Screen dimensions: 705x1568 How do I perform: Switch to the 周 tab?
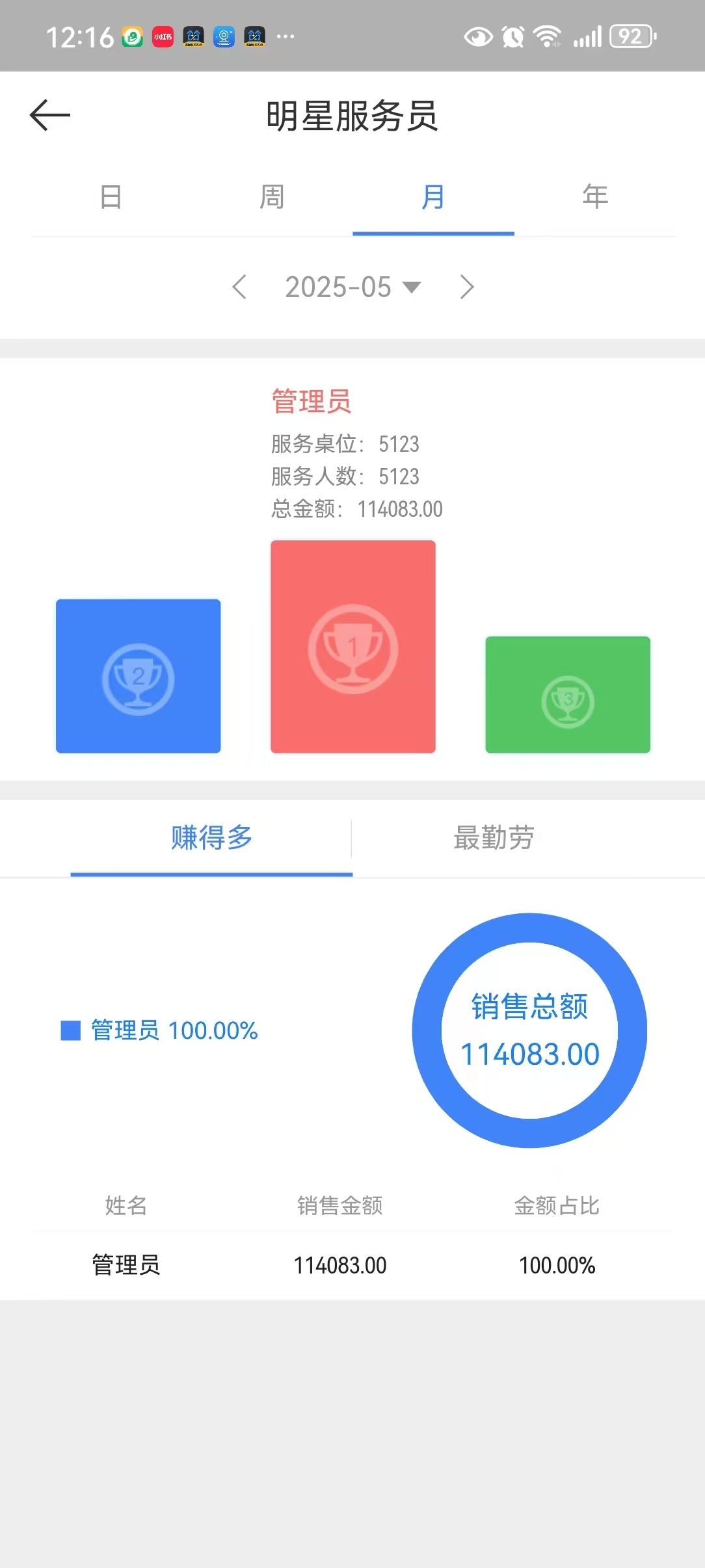[272, 197]
